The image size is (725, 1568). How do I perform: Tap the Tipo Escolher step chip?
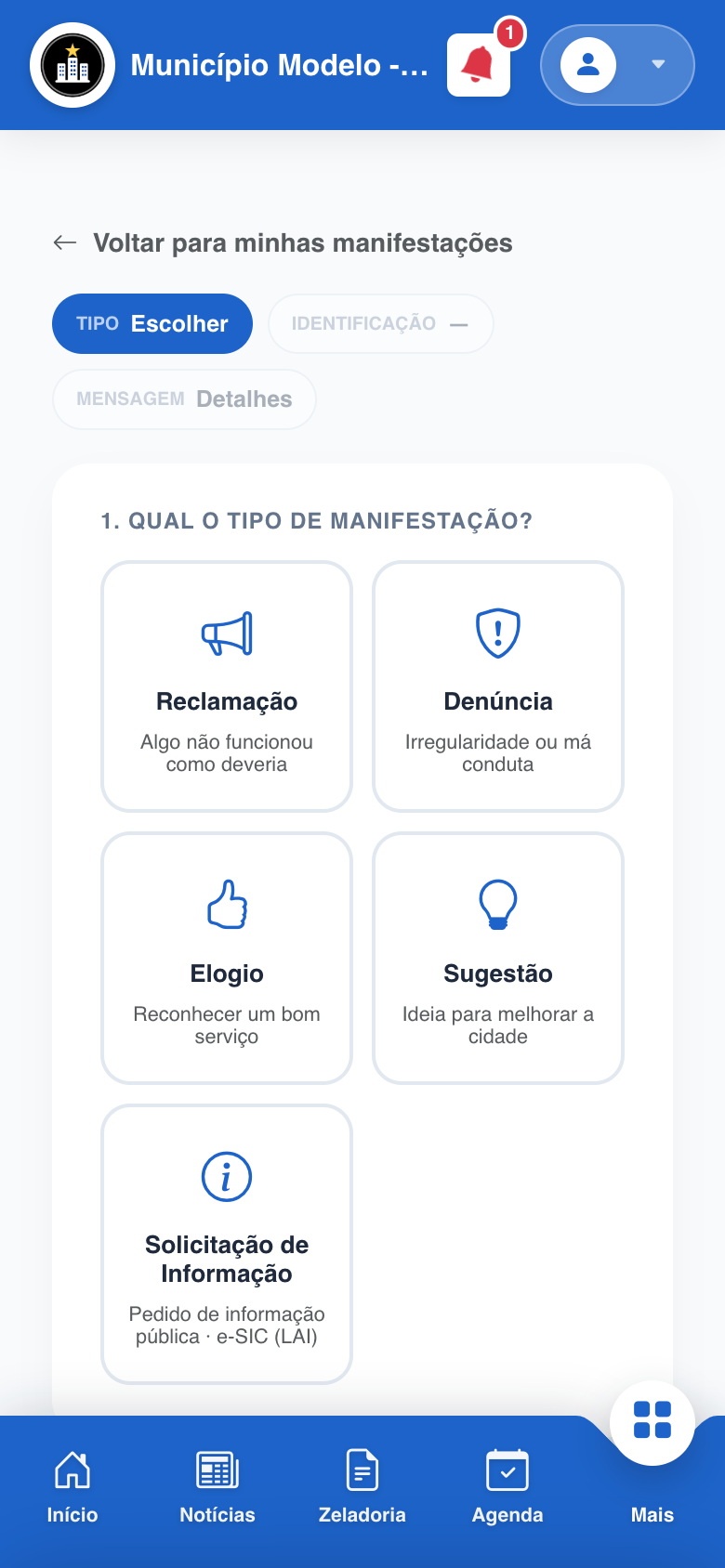coord(152,323)
